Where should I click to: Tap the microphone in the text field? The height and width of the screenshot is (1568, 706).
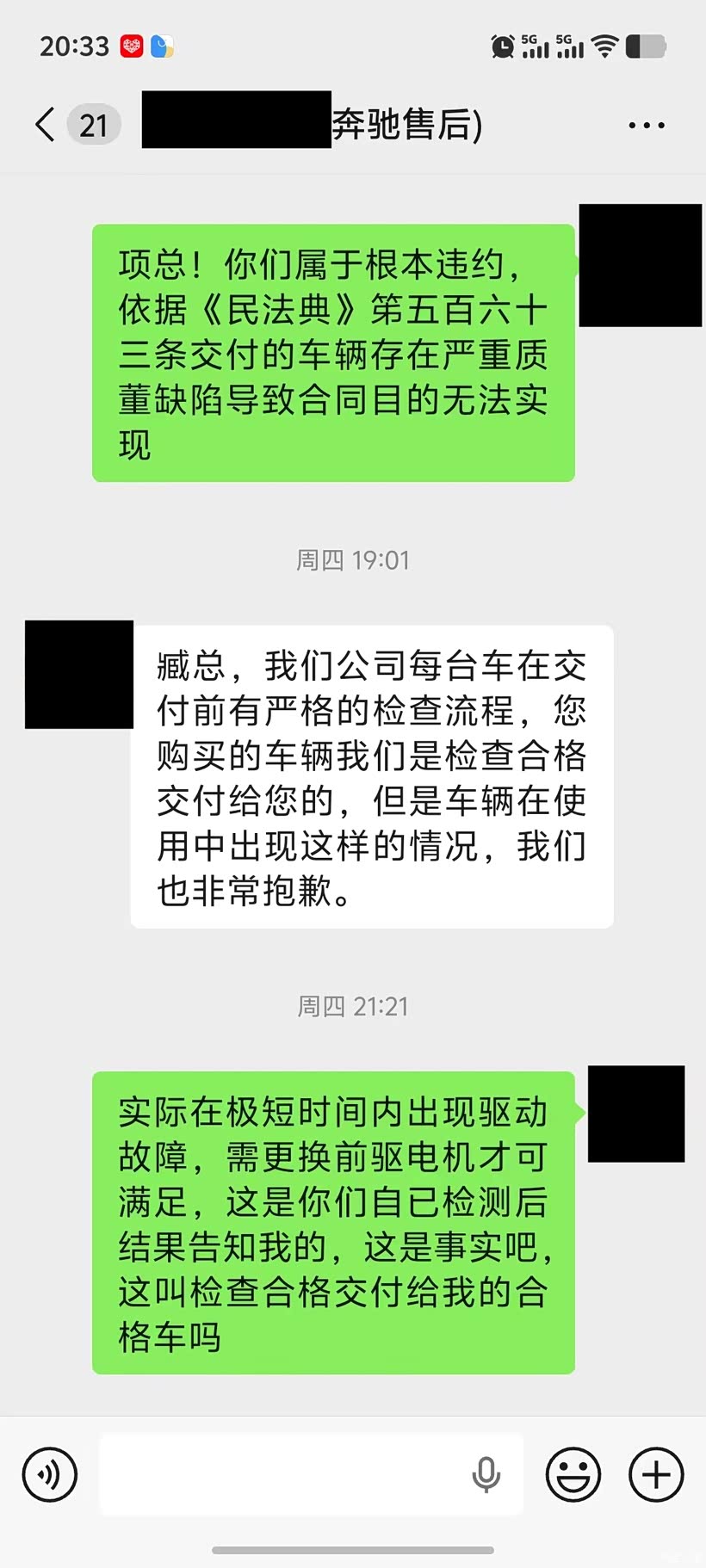pyautogui.click(x=486, y=1475)
